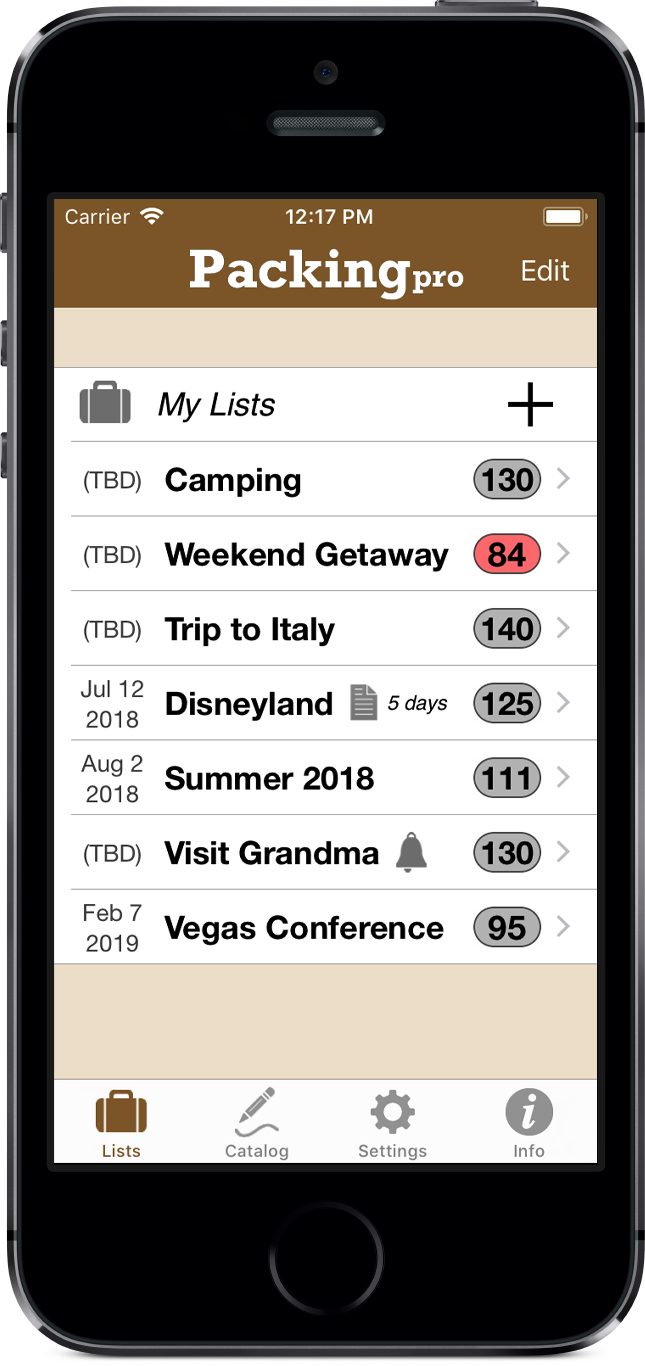This screenshot has width=645, height=1366.
Task: Switch to the Catalog tab
Action: pos(257,1123)
